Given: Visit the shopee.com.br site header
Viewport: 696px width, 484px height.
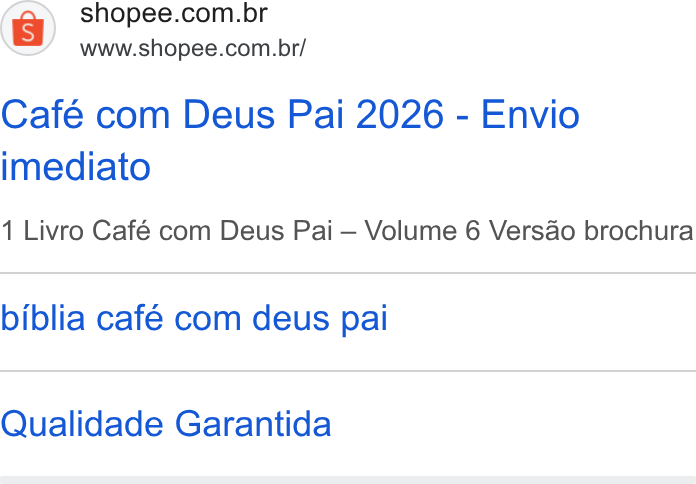Looking at the screenshot, I should click(x=174, y=13).
